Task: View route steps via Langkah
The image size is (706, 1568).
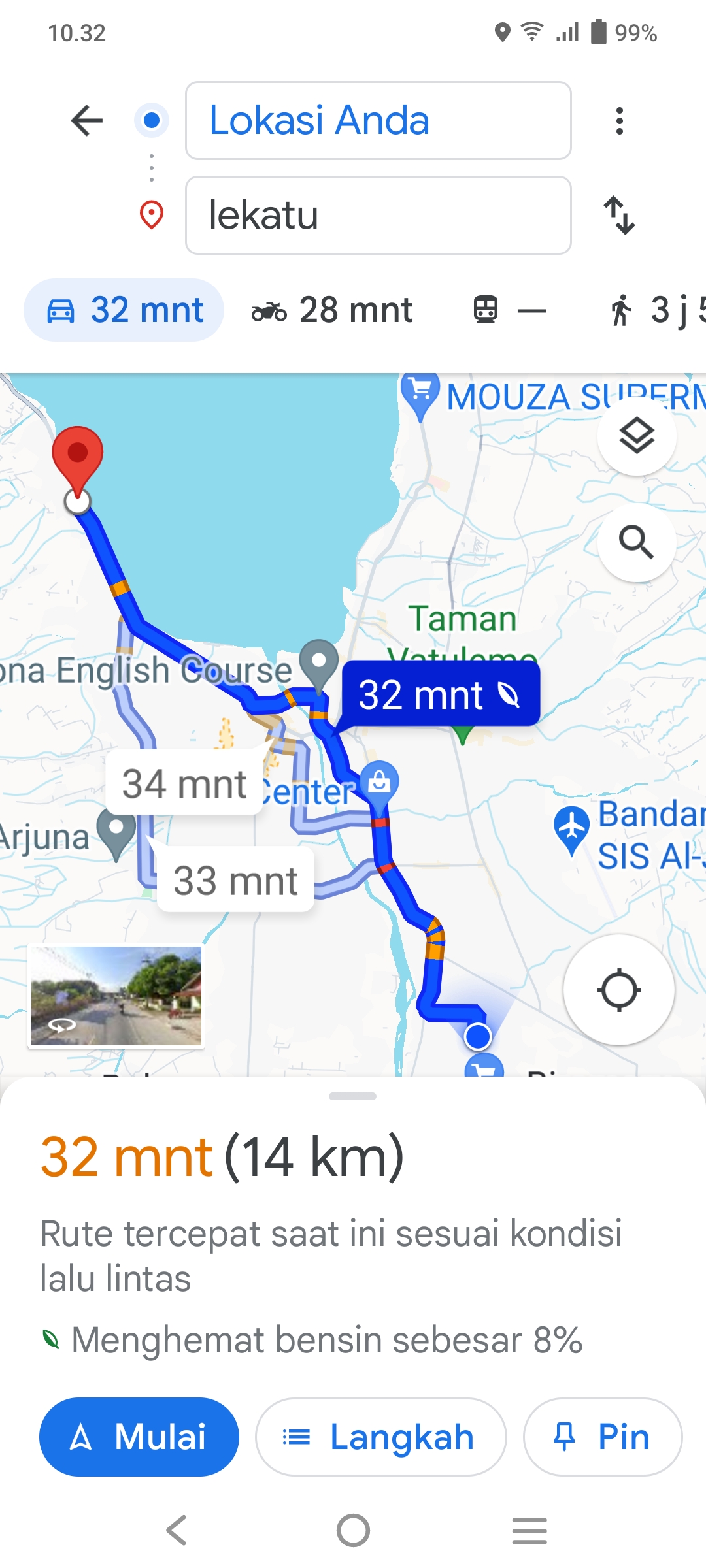Action: pyautogui.click(x=381, y=1437)
